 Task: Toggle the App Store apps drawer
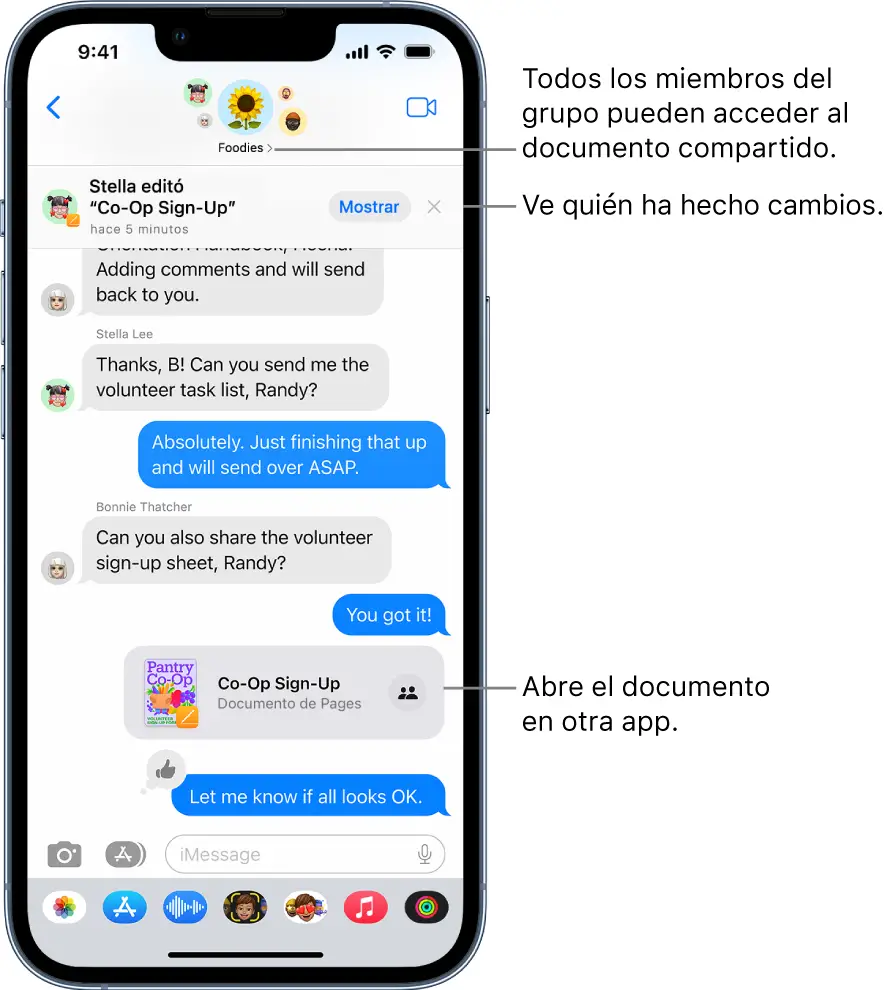pyautogui.click(x=125, y=855)
